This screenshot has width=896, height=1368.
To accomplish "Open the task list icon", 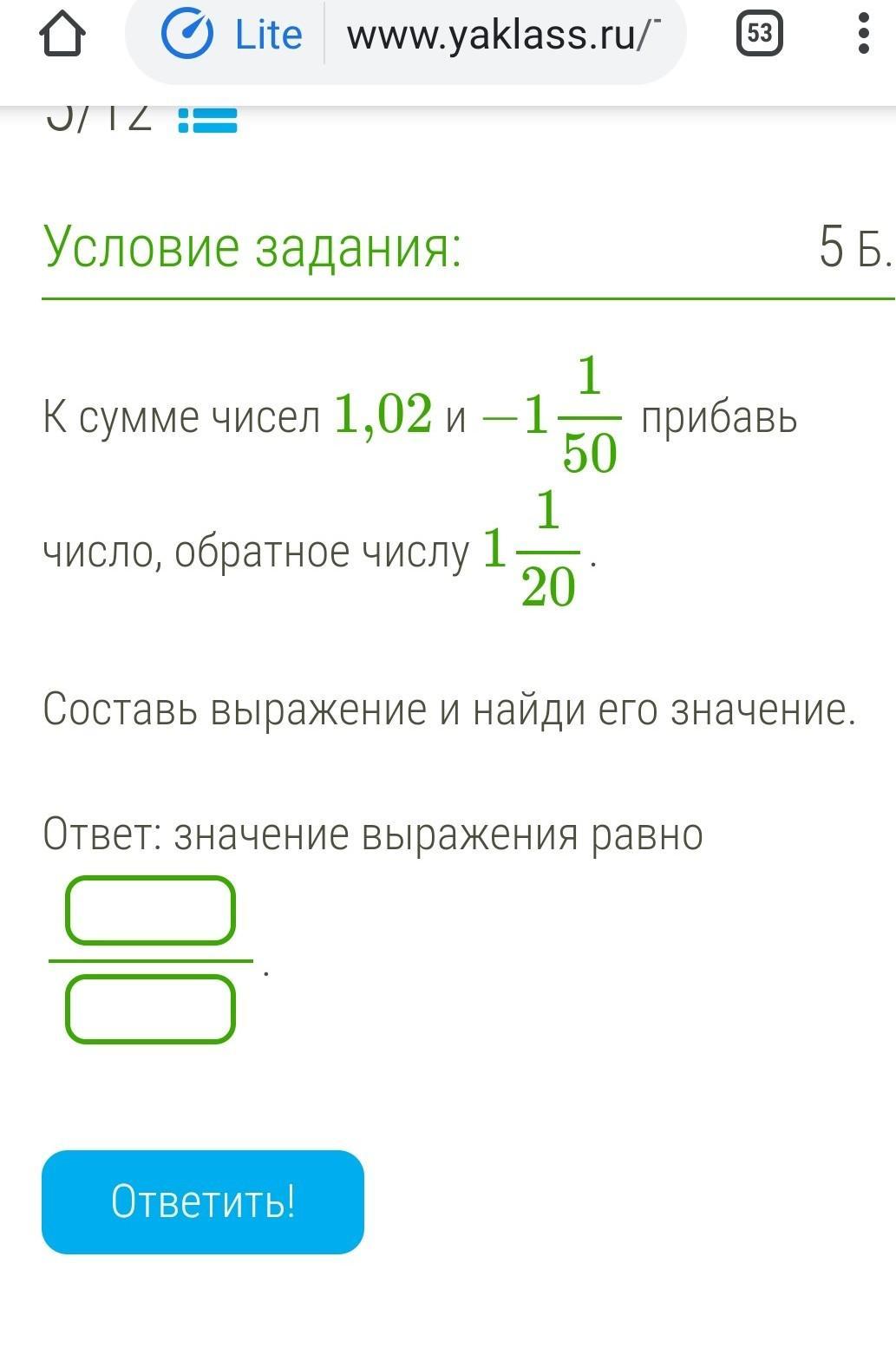I will click(207, 120).
